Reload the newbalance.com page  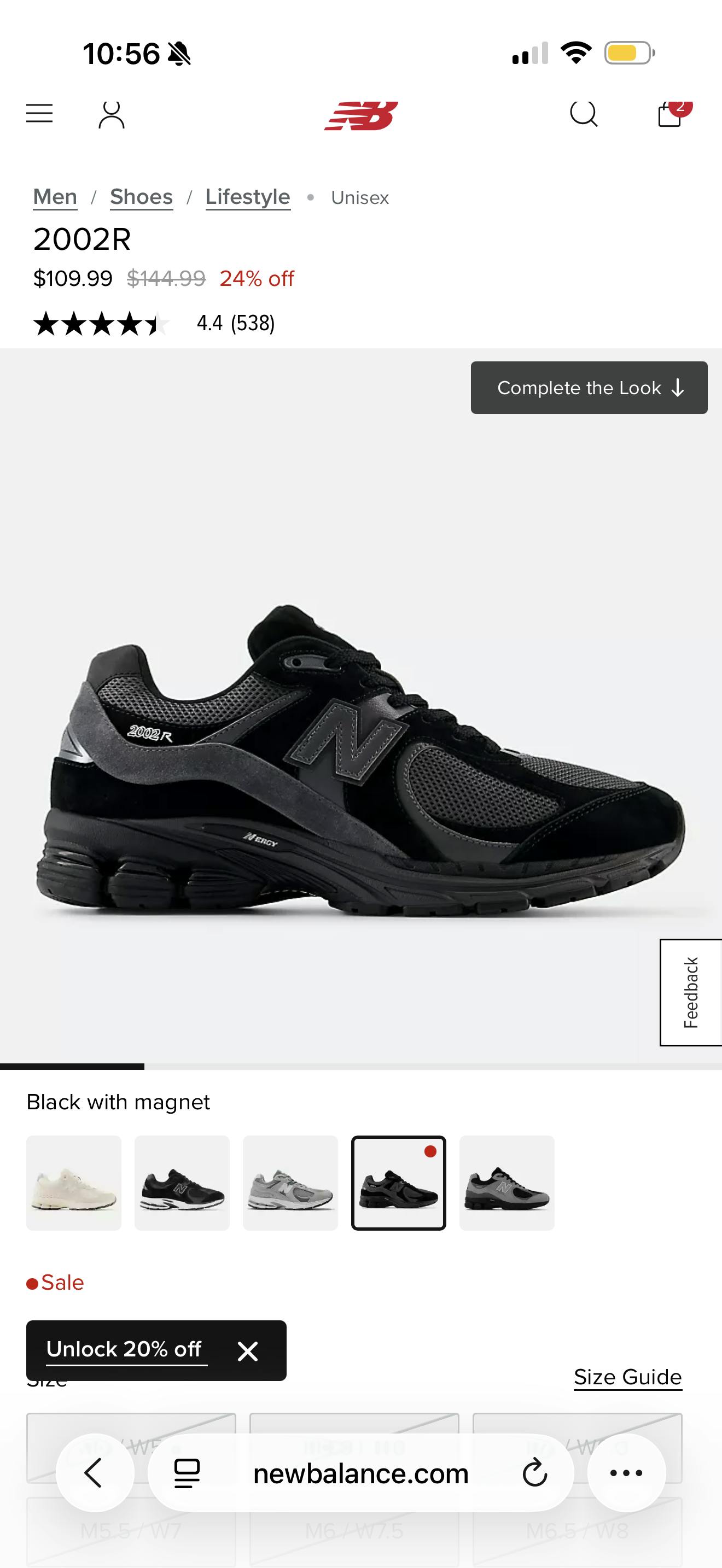point(534,1473)
